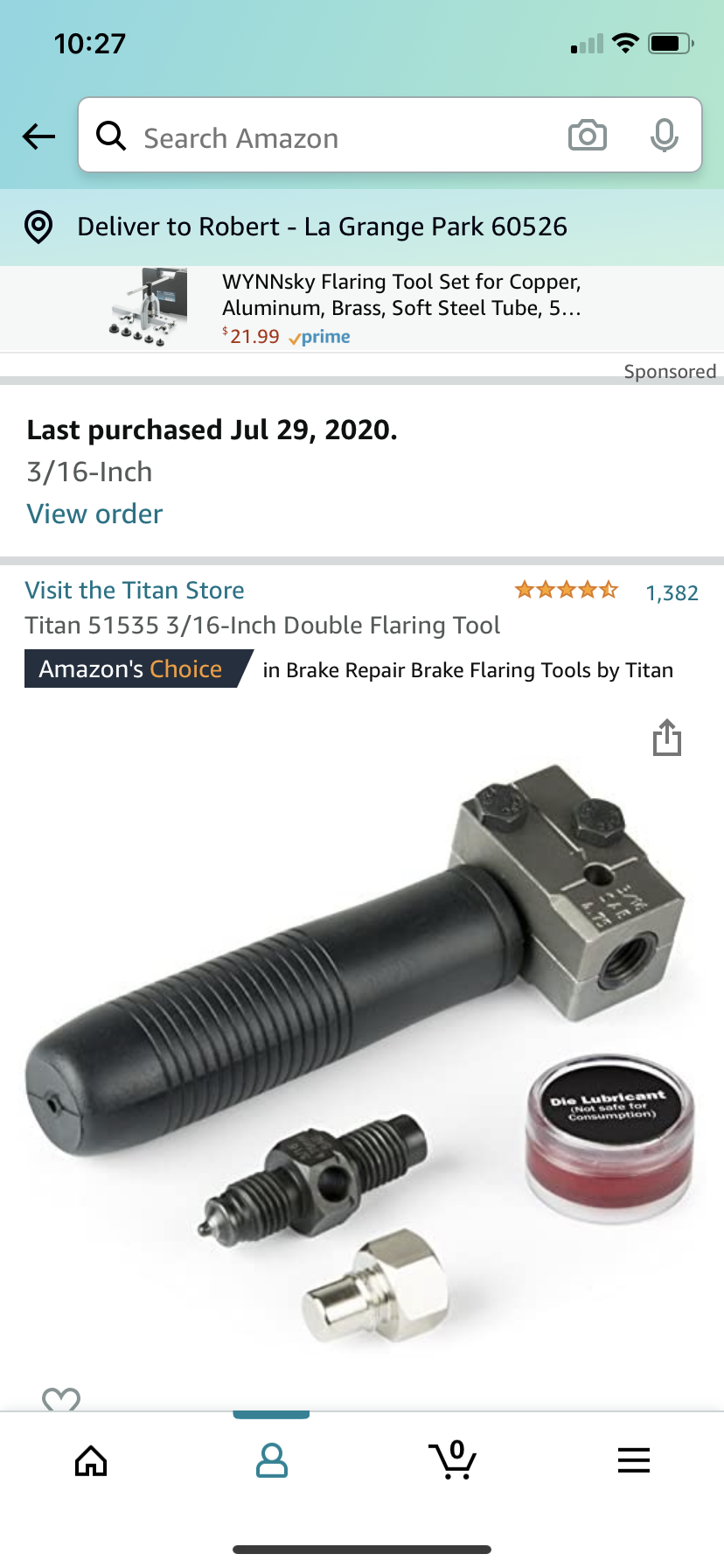Go back using the arrow icon
This screenshot has width=724, height=1568.
pos(38,136)
